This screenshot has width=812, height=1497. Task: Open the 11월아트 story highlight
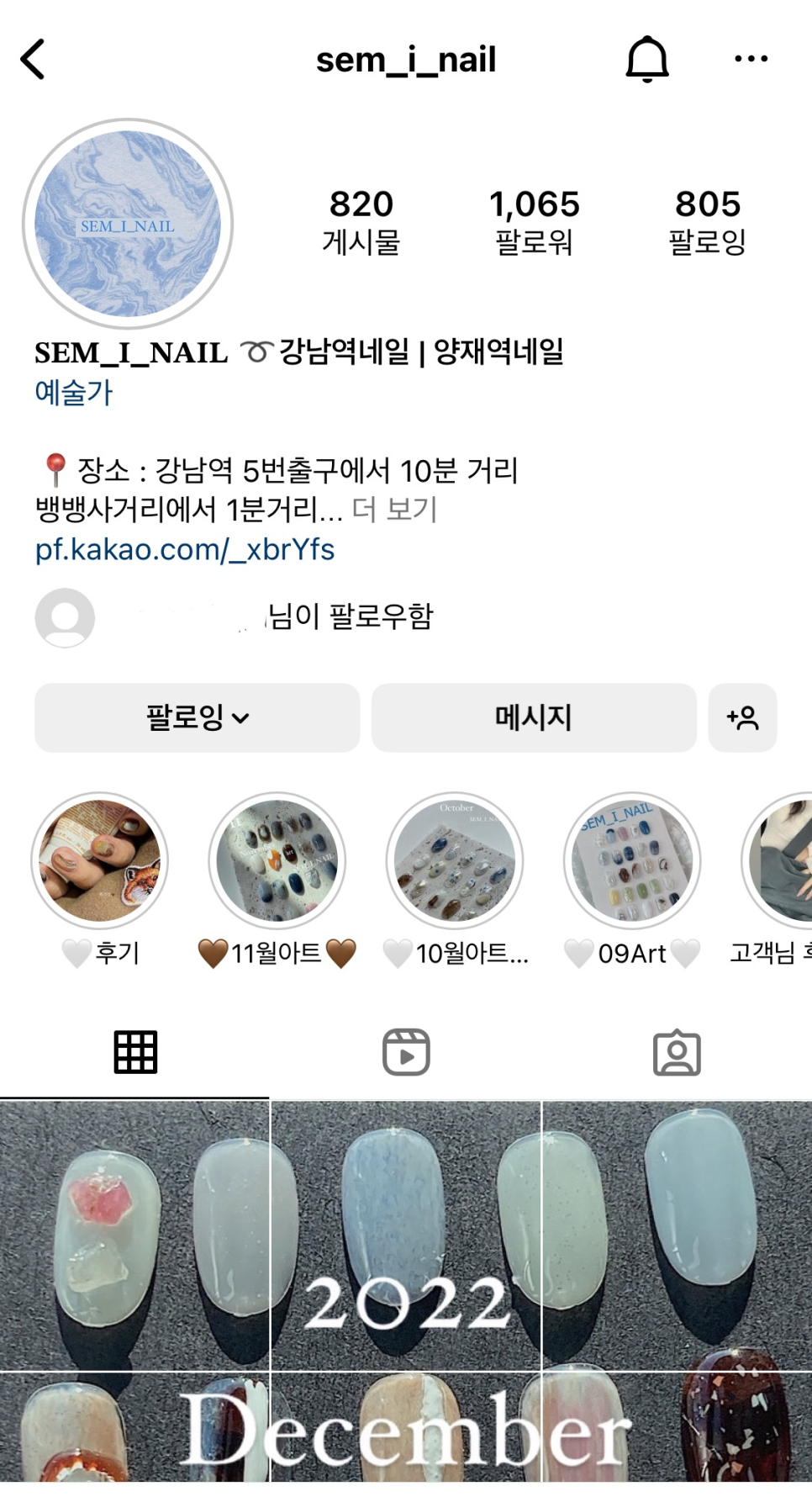pos(277,861)
